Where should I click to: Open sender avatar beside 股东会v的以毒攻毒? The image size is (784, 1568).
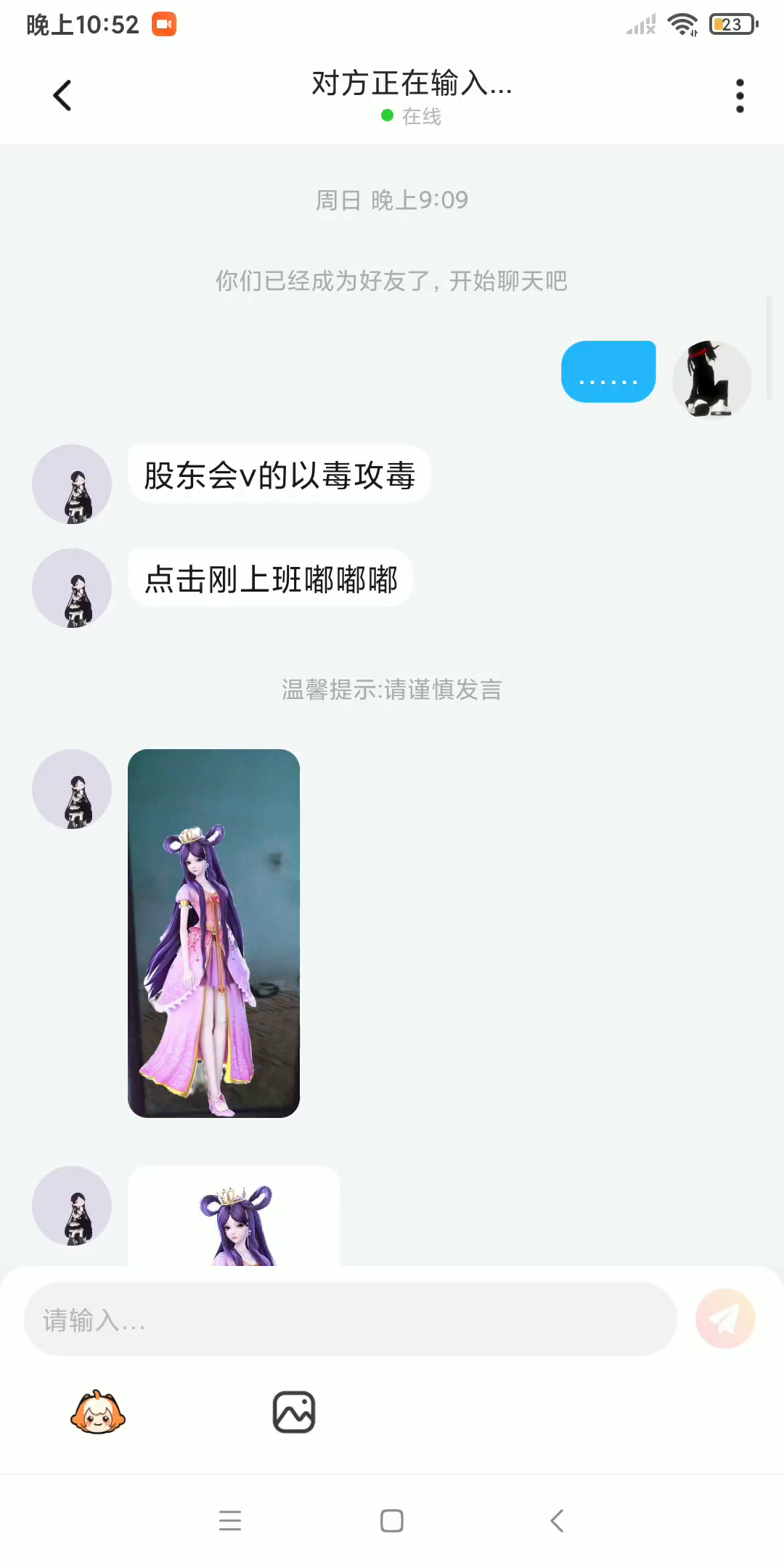[72, 483]
